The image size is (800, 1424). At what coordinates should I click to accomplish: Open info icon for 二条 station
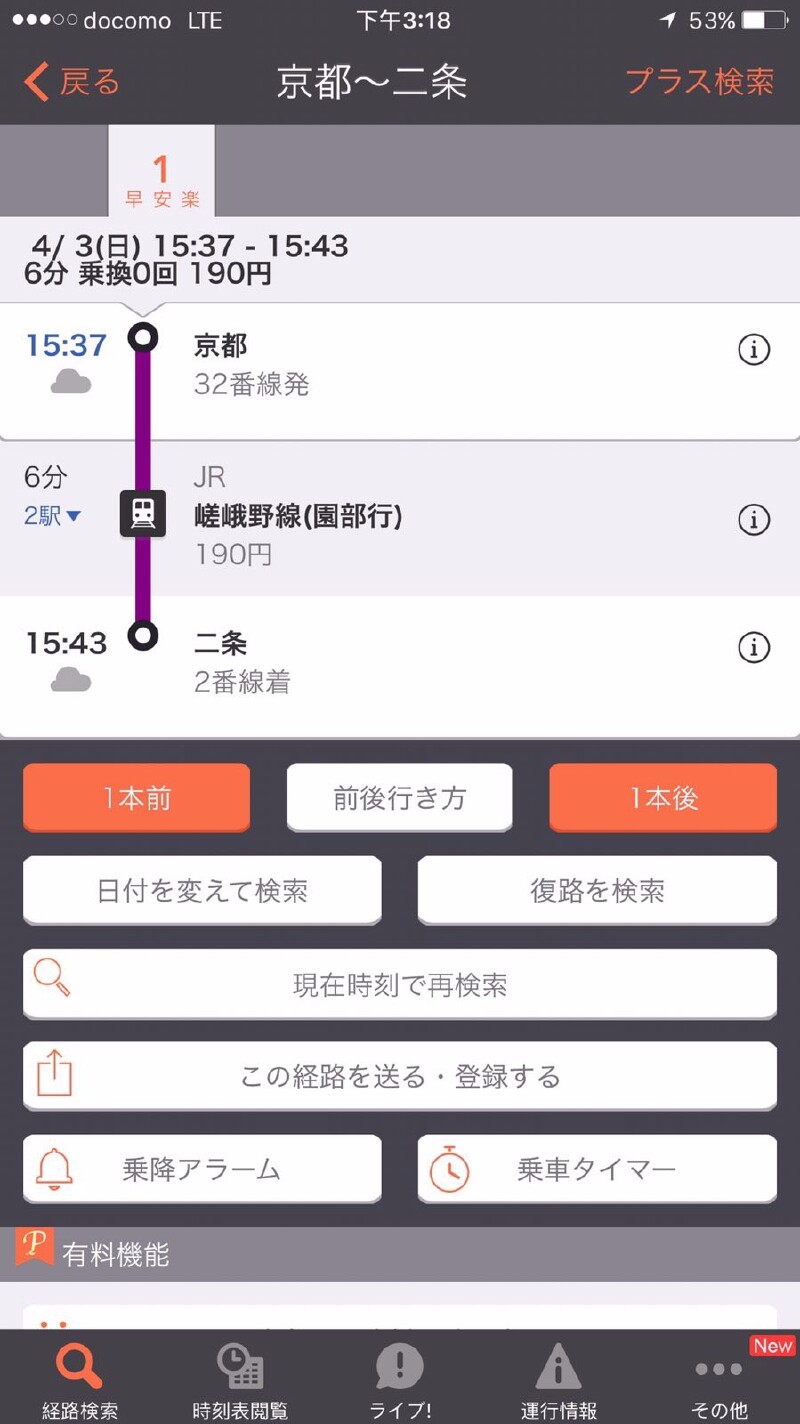click(x=753, y=647)
